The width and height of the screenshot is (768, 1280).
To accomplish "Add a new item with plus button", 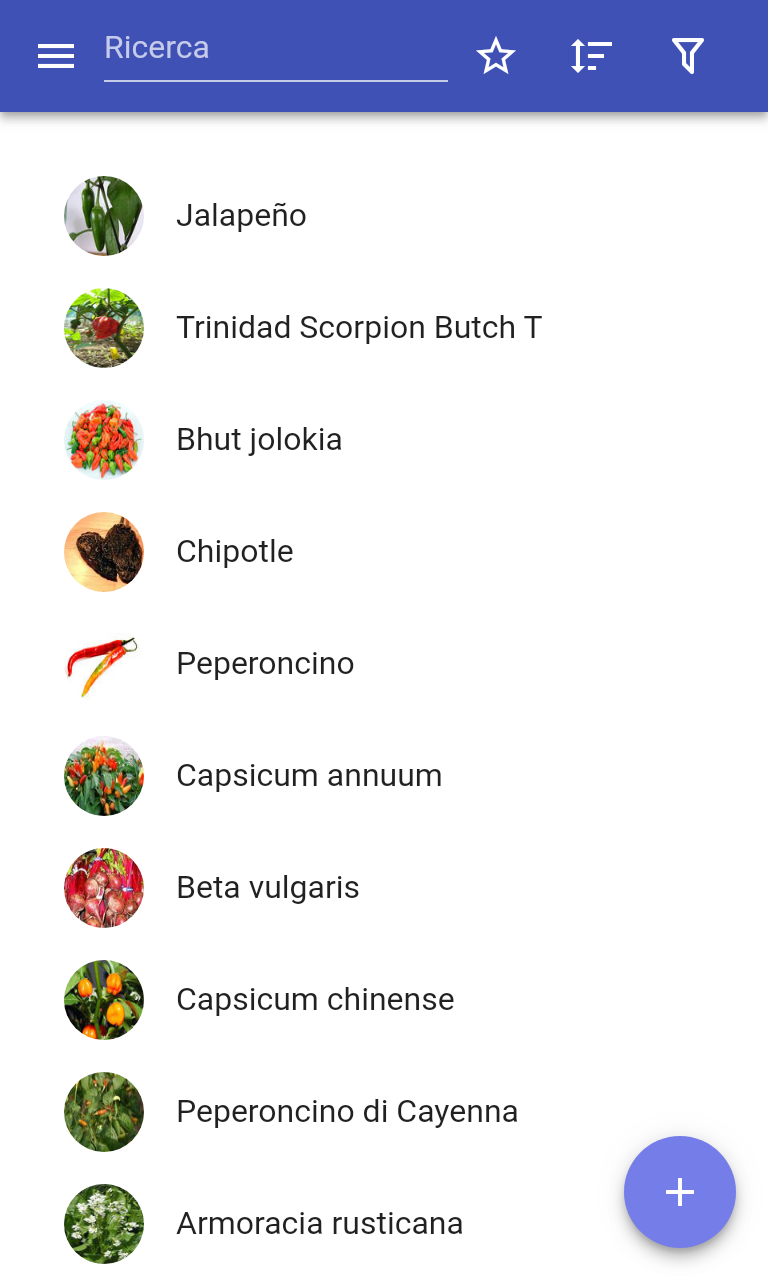I will point(680,1192).
